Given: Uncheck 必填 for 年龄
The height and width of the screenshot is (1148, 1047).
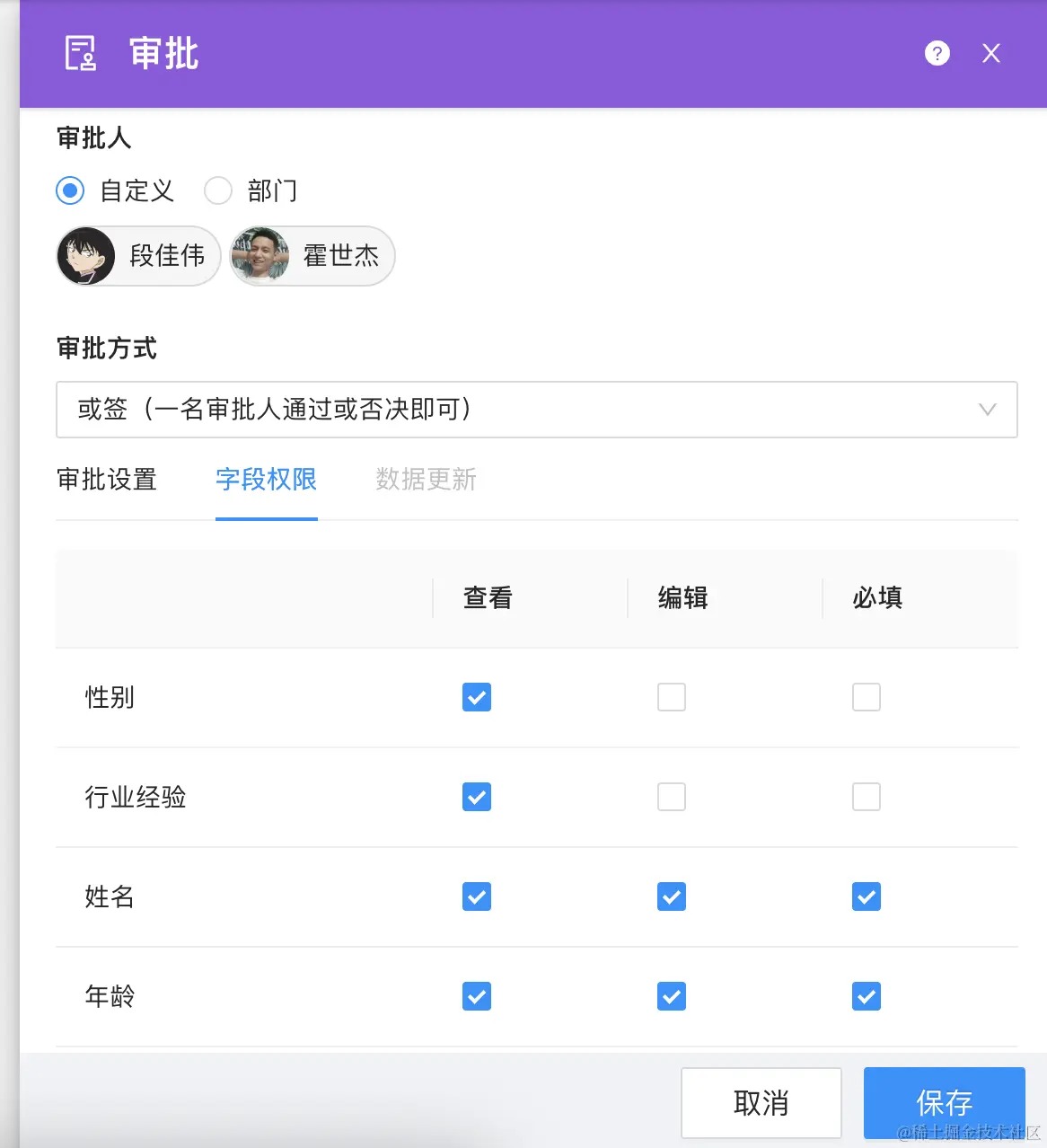Looking at the screenshot, I should coord(867,996).
